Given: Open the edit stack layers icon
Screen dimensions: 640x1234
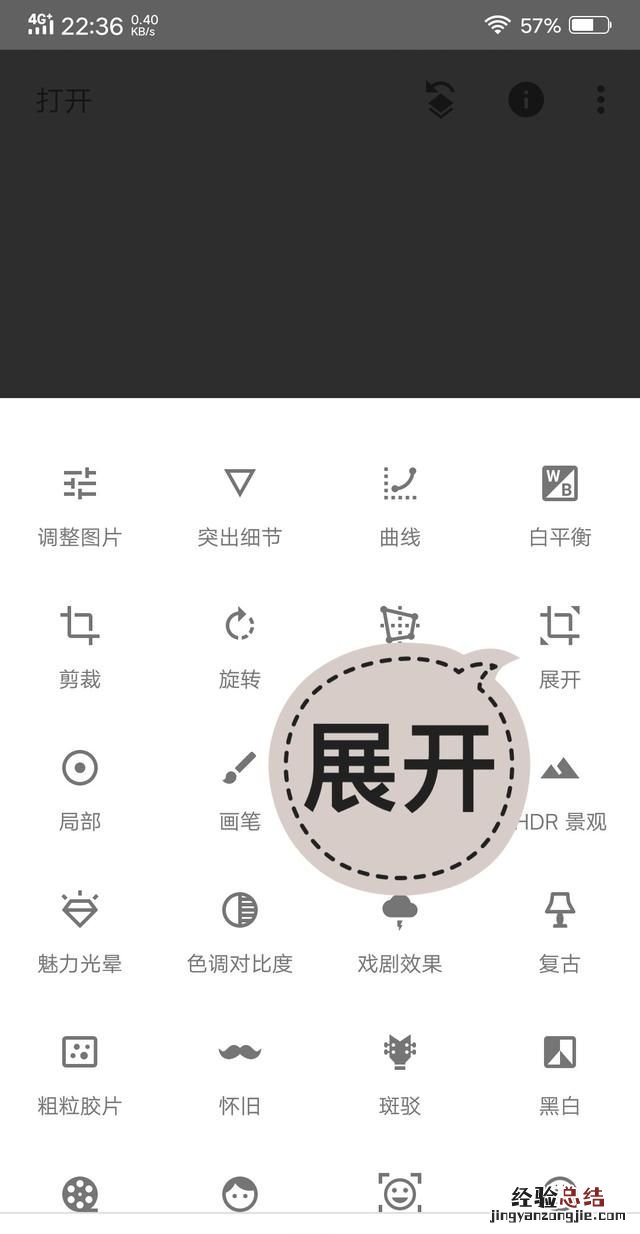Looking at the screenshot, I should click(440, 100).
